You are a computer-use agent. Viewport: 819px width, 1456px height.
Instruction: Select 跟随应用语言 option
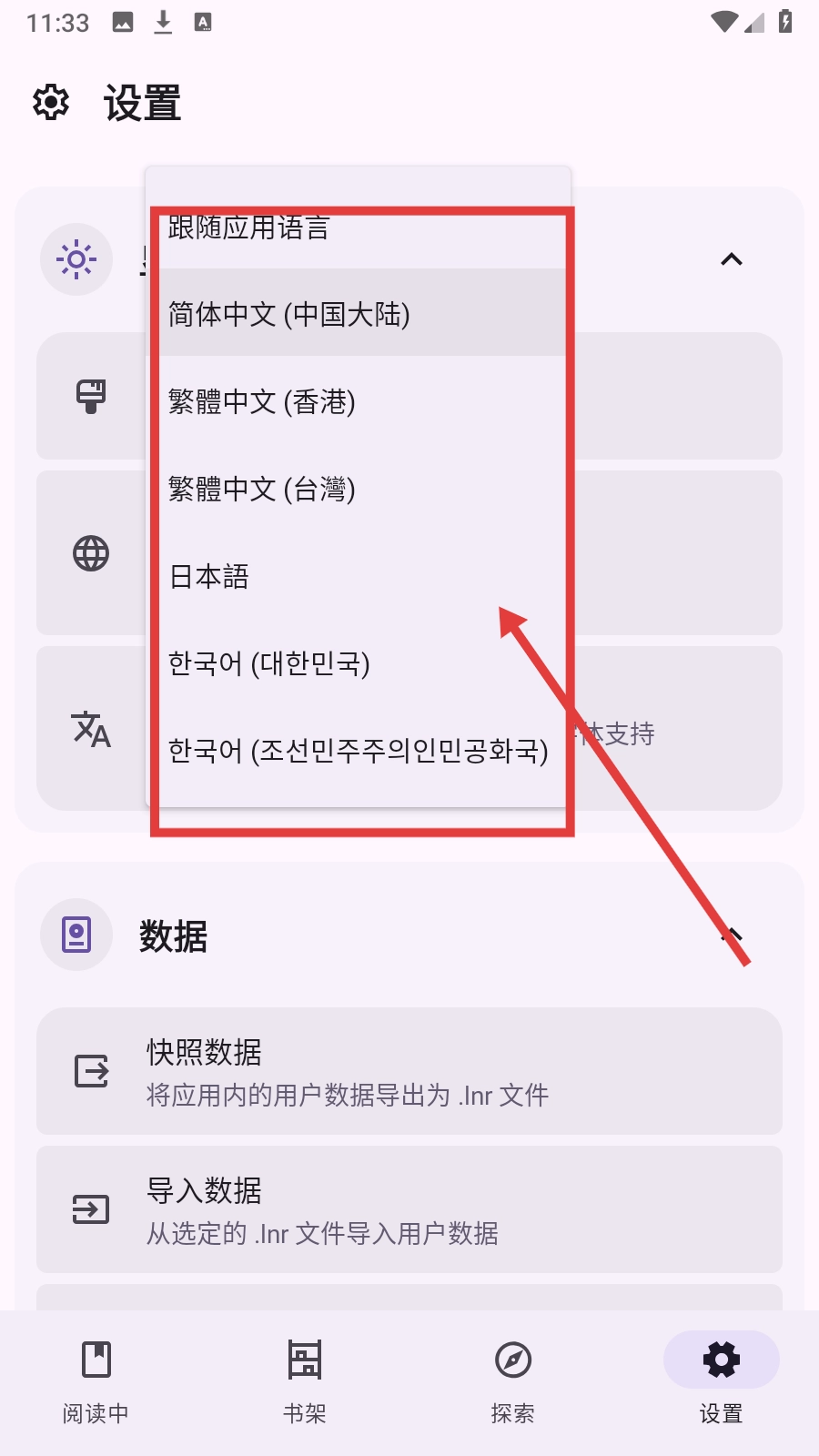(355, 229)
